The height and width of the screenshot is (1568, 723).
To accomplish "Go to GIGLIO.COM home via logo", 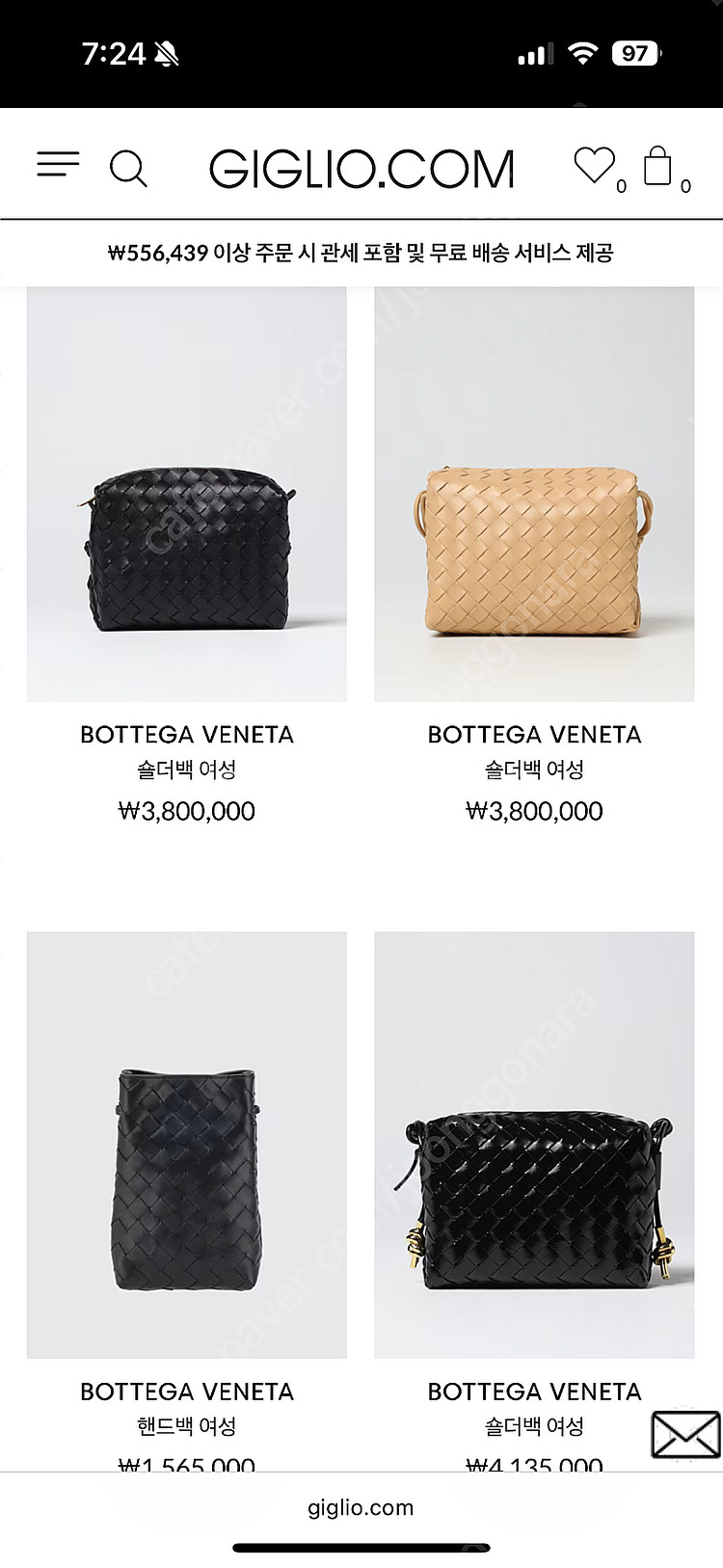I will coord(361,169).
